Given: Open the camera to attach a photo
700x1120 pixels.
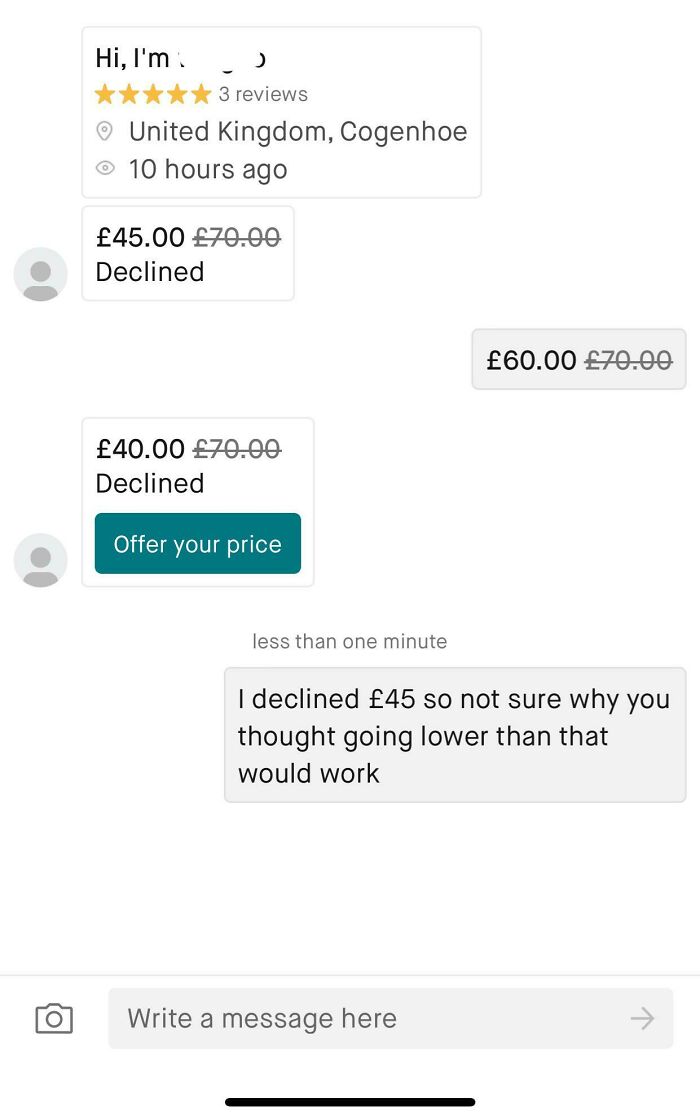Looking at the screenshot, I should (x=54, y=1018).
